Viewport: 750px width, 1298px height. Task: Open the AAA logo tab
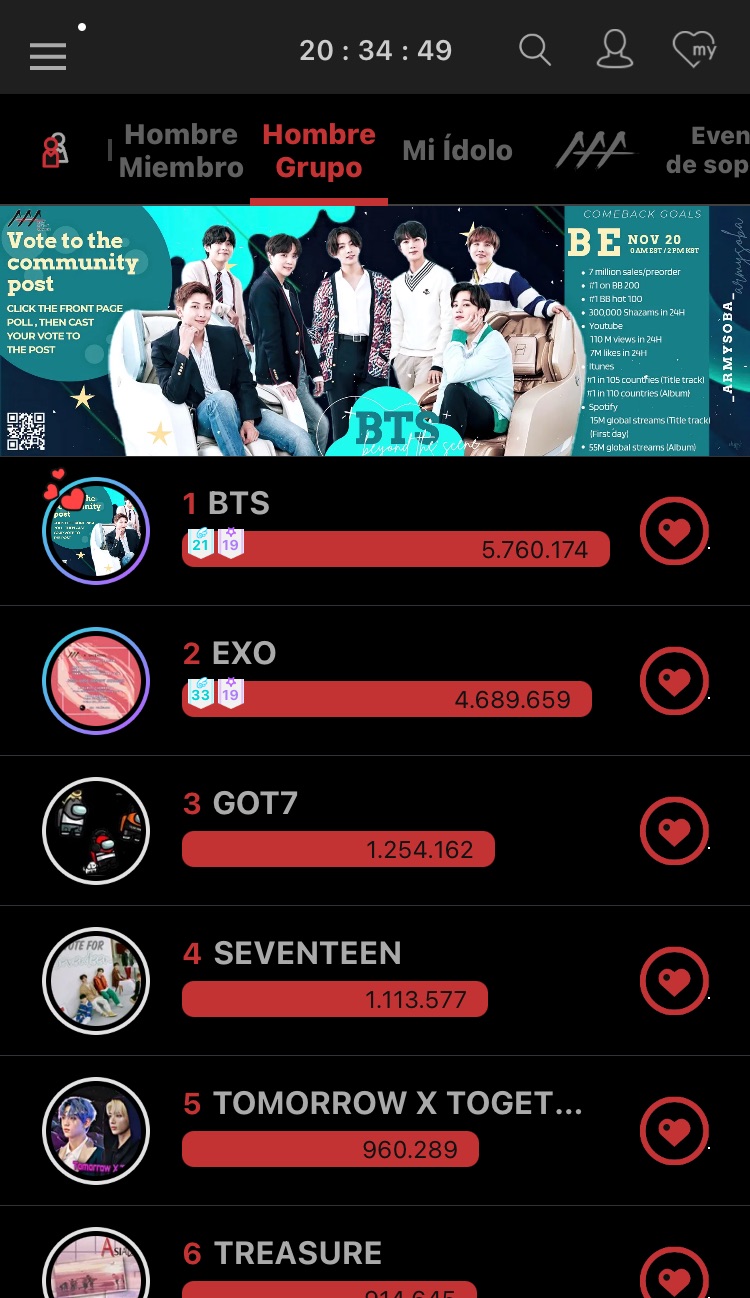tap(595, 151)
